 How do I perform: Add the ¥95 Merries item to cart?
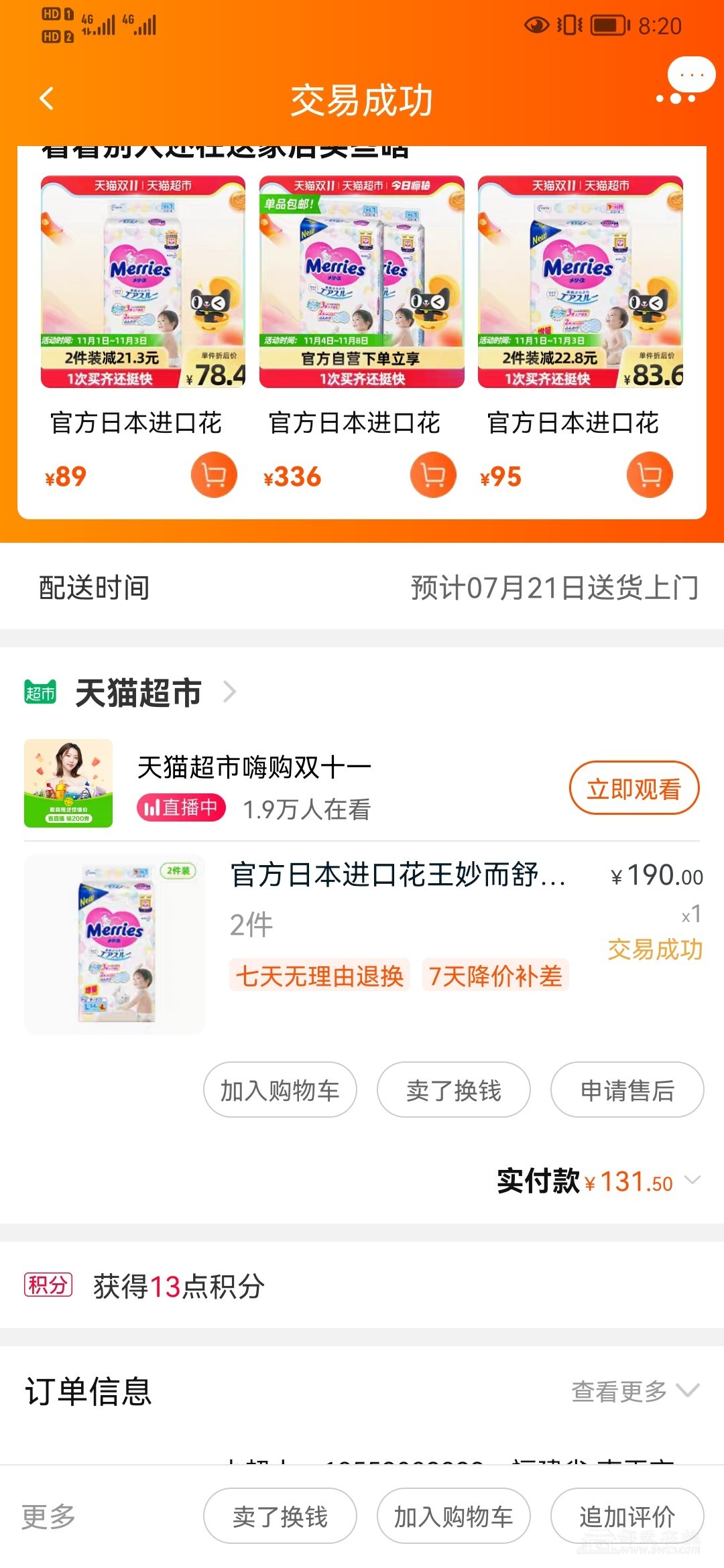pyautogui.click(x=650, y=475)
